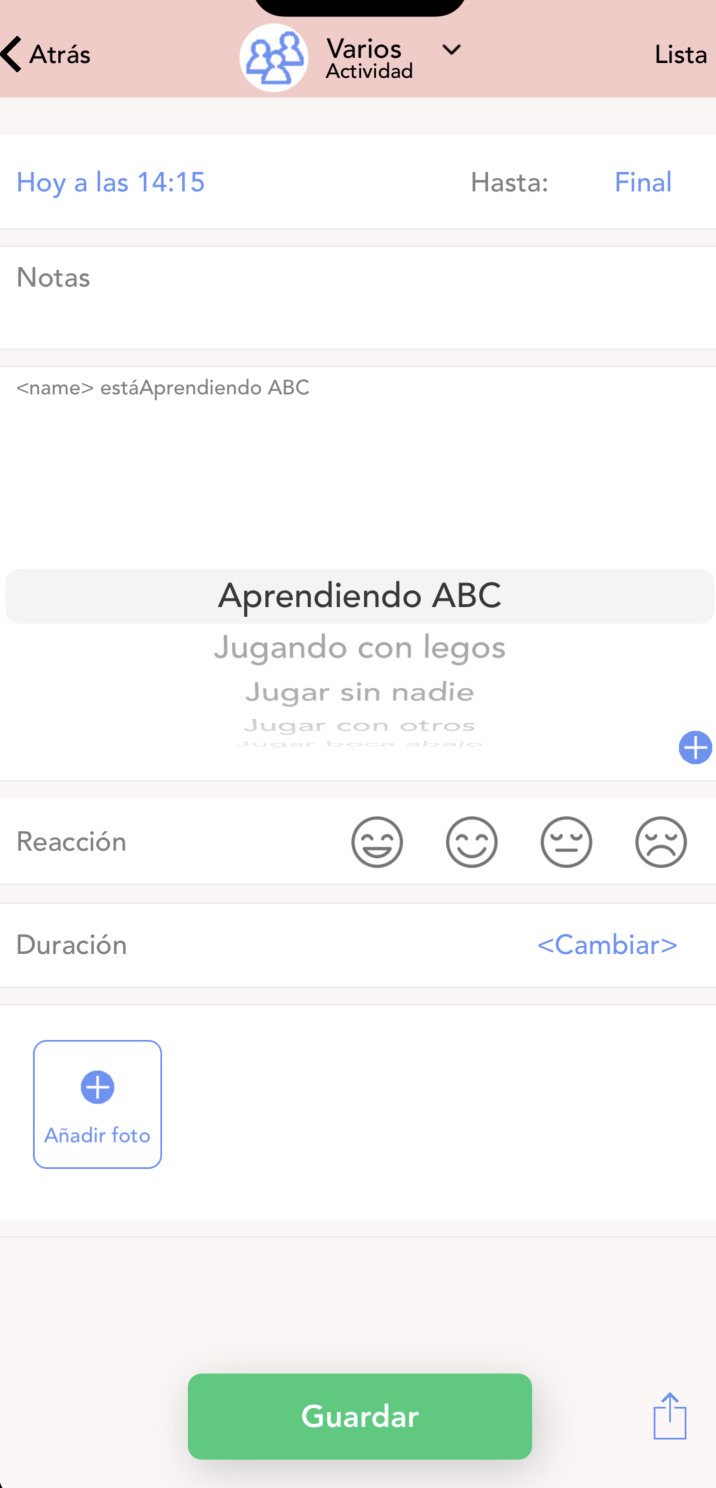Choose Jugar sin nadie in the picker

[359, 692]
